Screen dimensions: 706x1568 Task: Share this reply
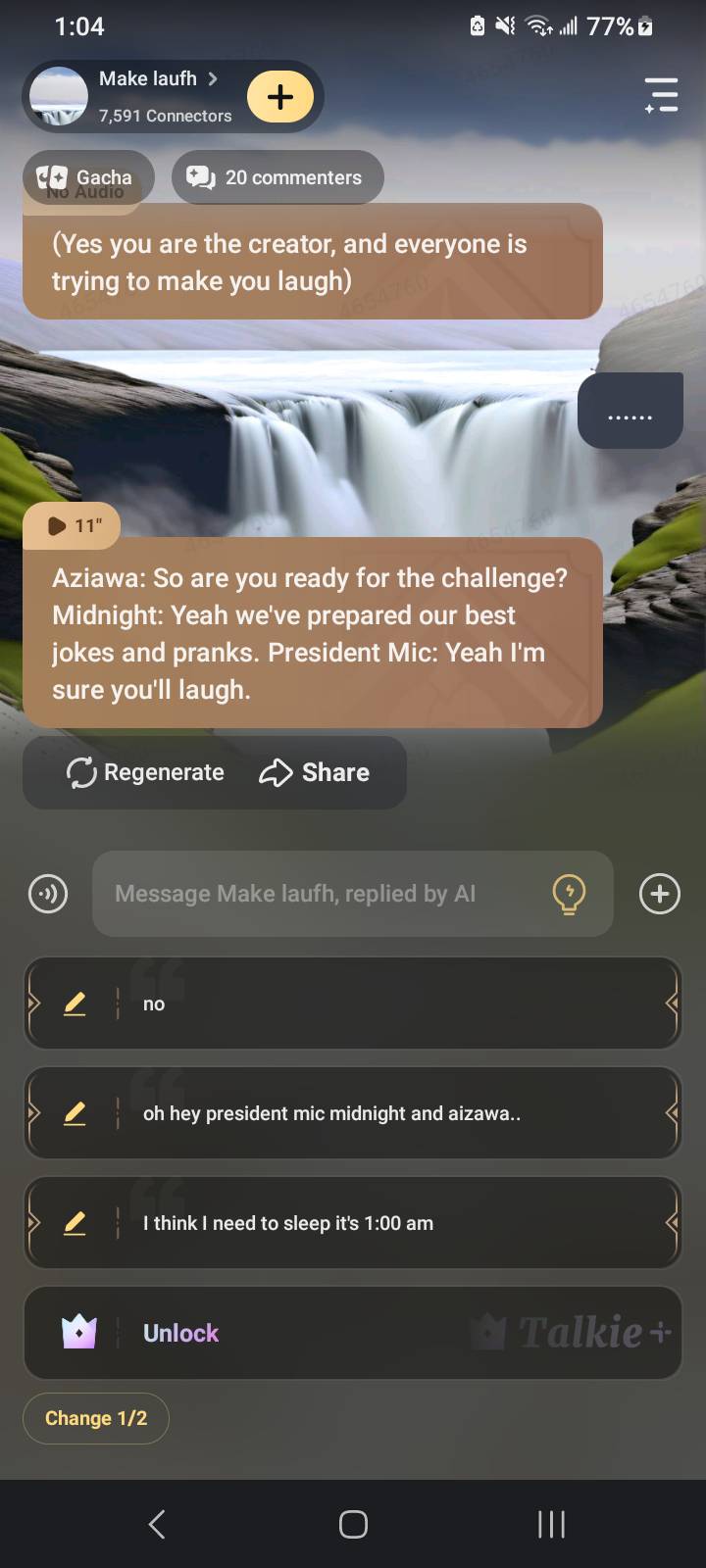pos(315,772)
